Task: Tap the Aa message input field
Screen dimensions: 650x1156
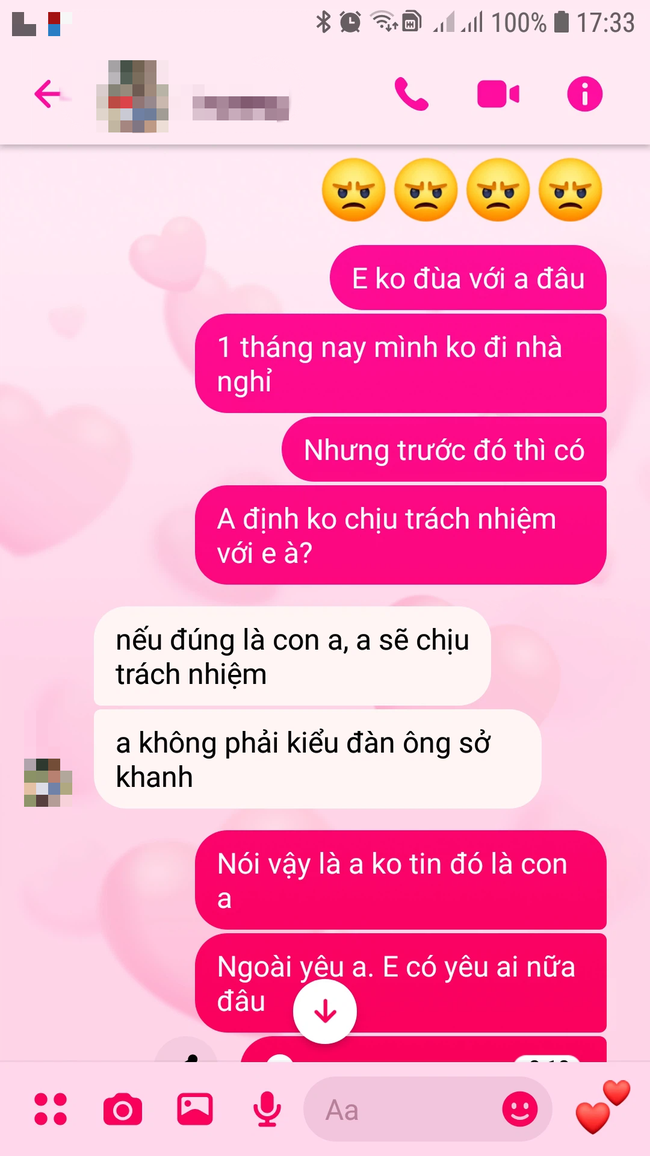Action: click(x=400, y=1109)
